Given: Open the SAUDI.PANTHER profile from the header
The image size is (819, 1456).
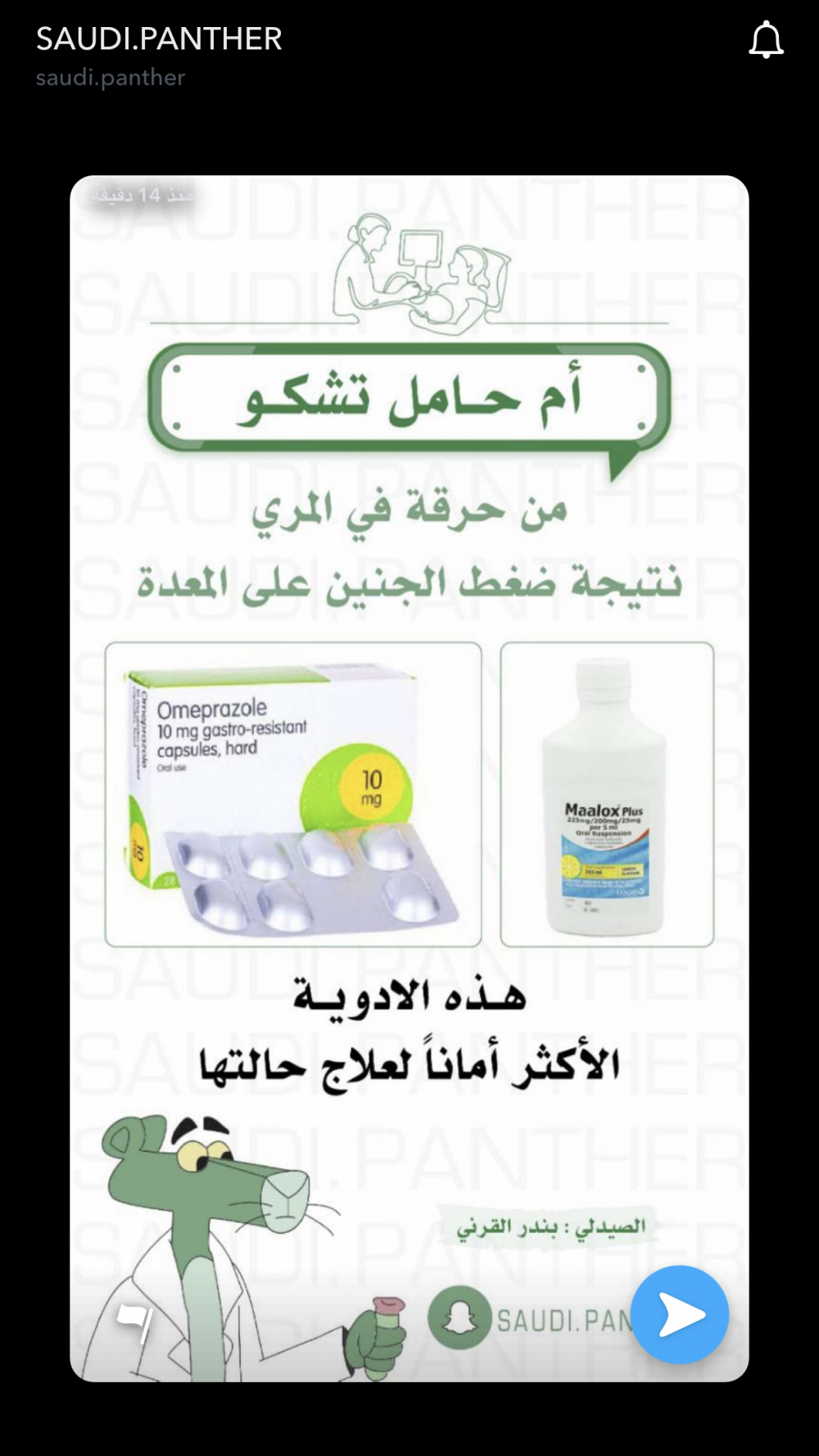Looking at the screenshot, I should pos(159,39).
